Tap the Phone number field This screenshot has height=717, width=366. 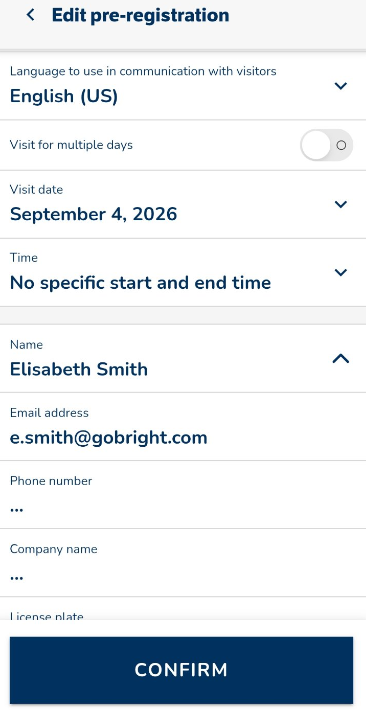183,495
